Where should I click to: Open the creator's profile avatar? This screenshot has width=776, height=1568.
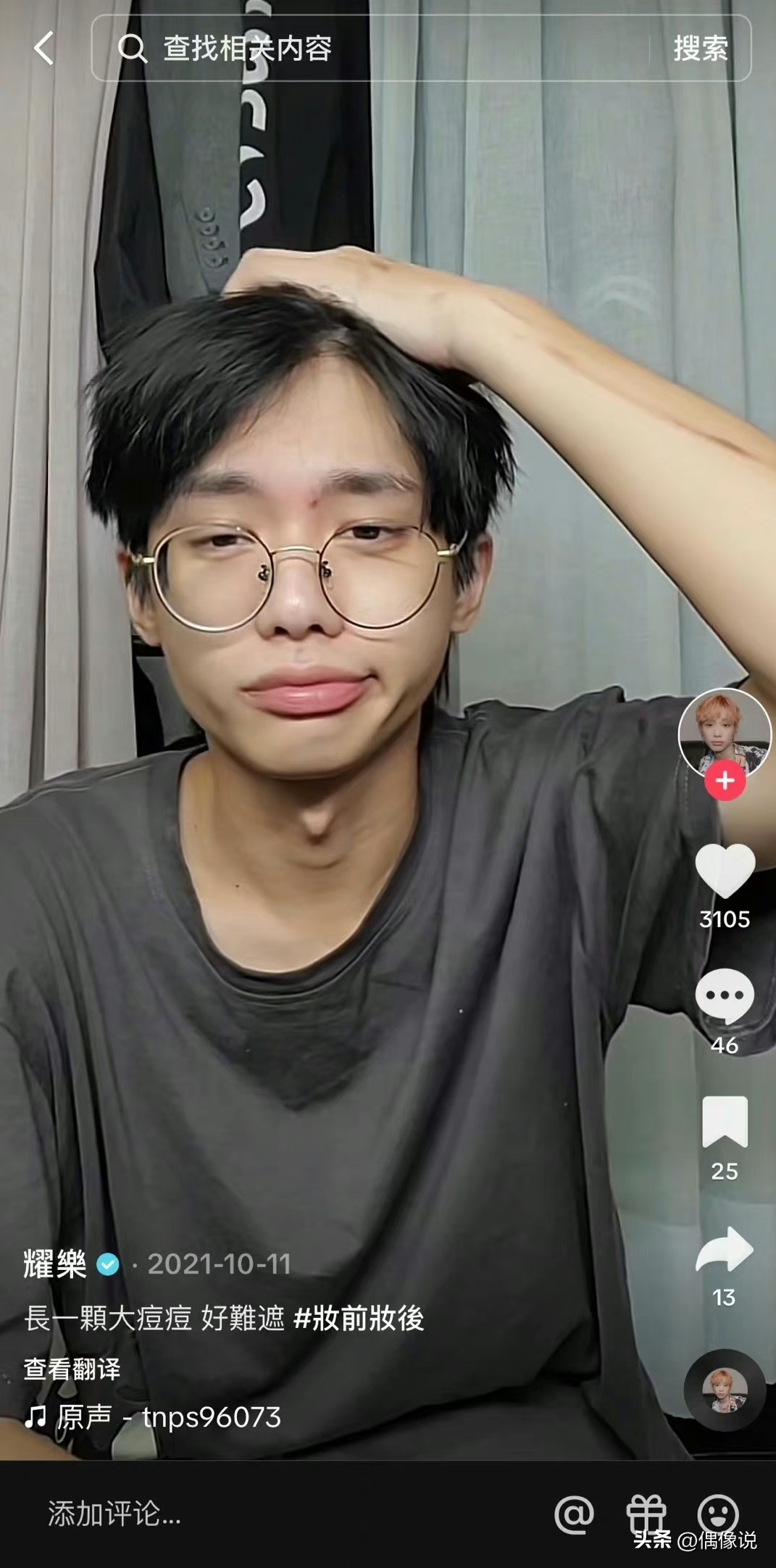click(x=724, y=734)
